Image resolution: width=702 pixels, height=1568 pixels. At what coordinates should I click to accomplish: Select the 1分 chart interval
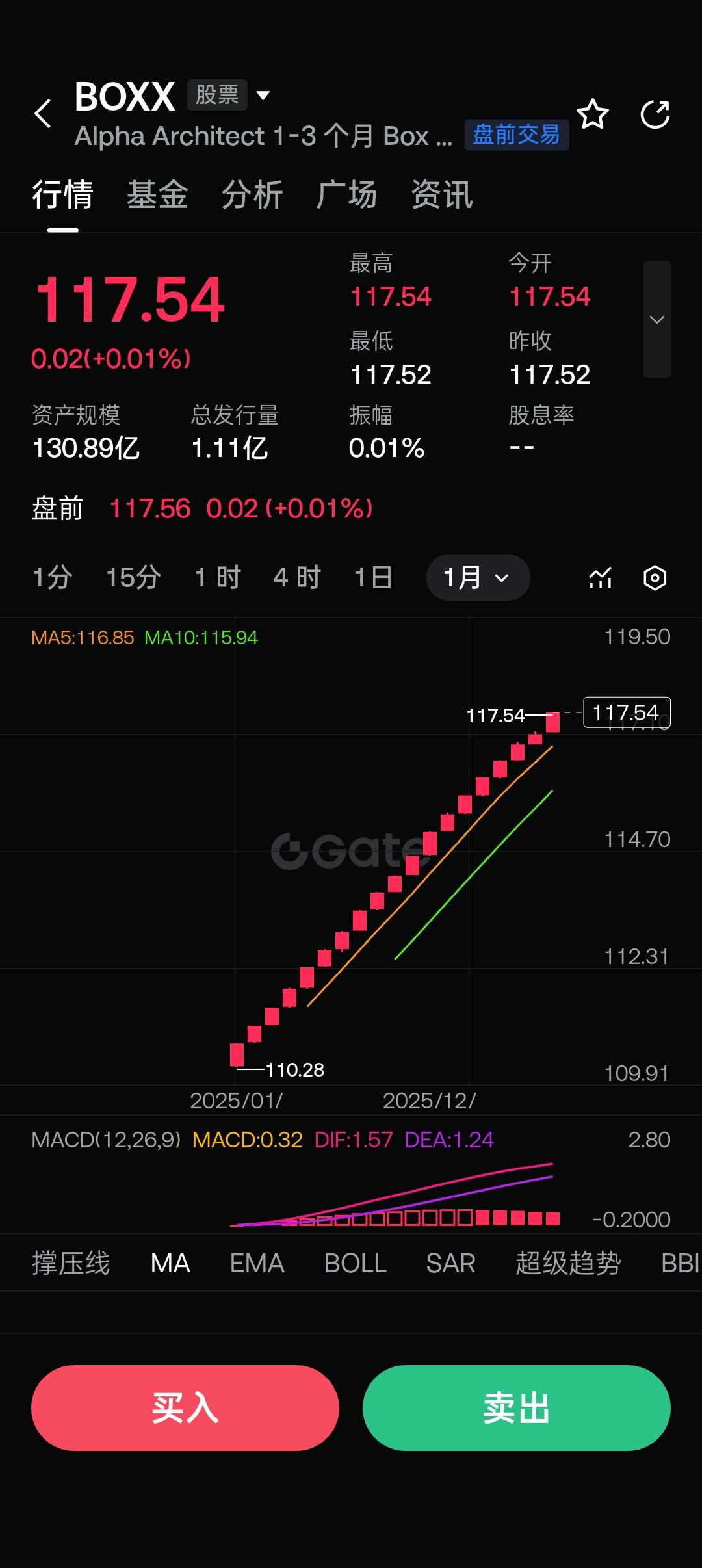[x=52, y=577]
